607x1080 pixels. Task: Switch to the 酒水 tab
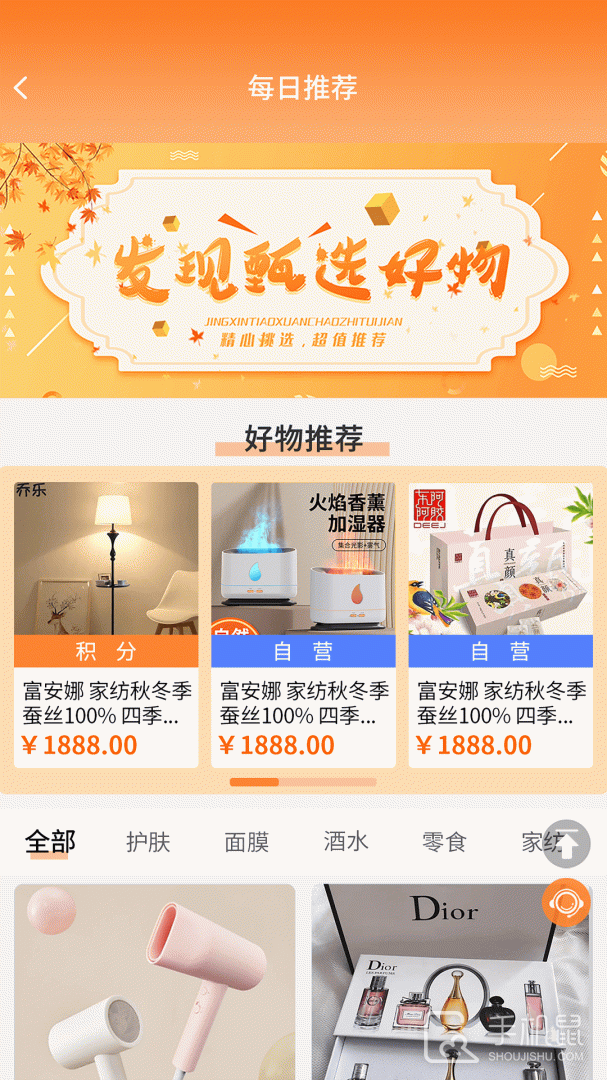[x=345, y=842]
